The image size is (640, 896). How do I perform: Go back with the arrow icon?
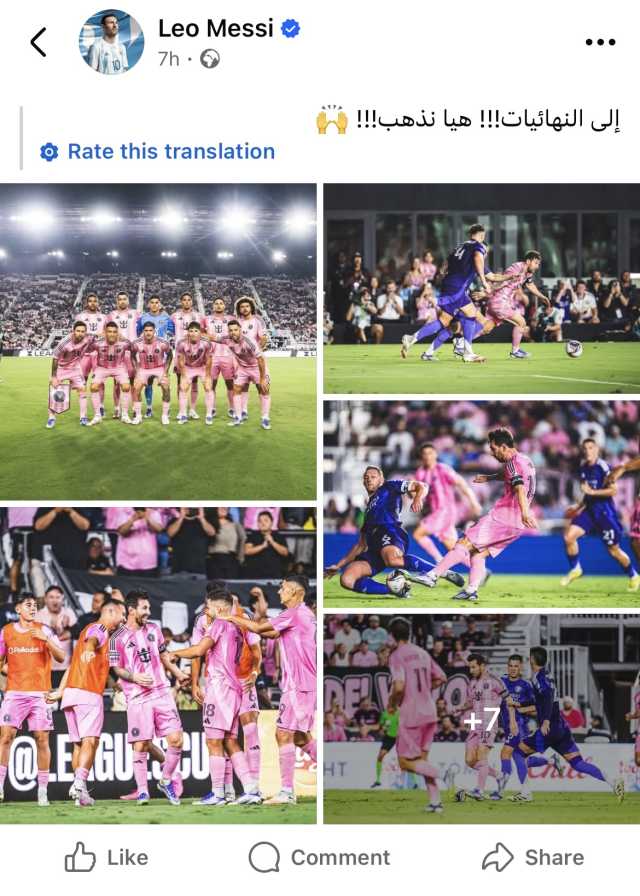pyautogui.click(x=38, y=42)
